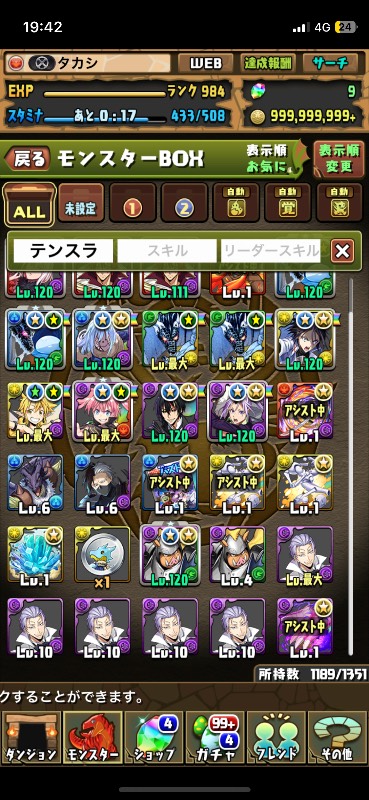
Task: Switch to box tab number 2
Action: [x=184, y=203]
